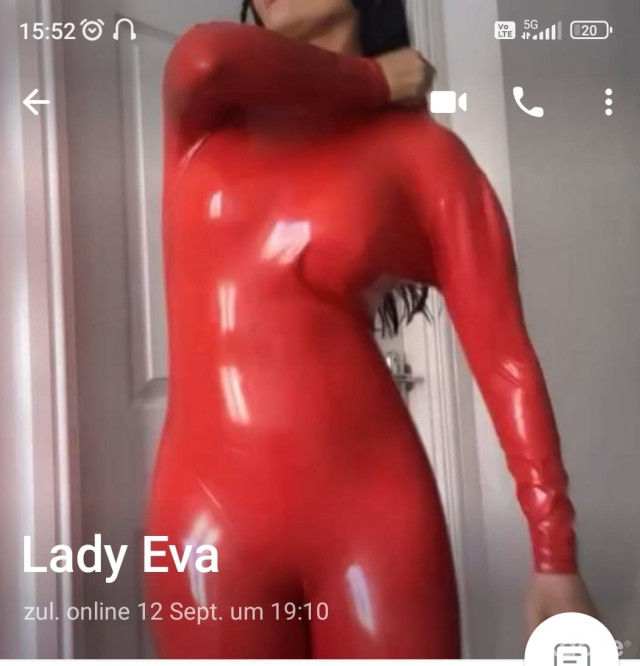This screenshot has height=666, width=640.
Task: Open the overflow menu
Action: (x=608, y=102)
